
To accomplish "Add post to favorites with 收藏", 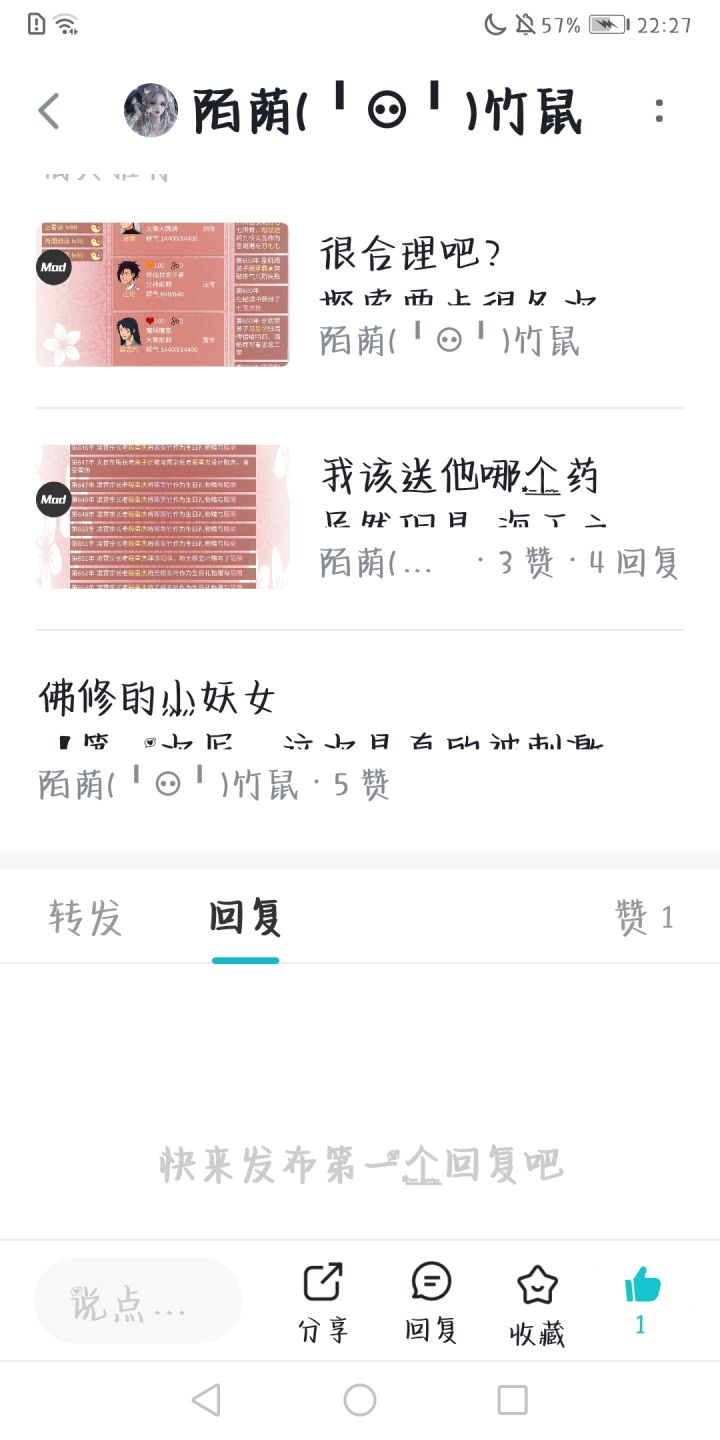I will [538, 1305].
